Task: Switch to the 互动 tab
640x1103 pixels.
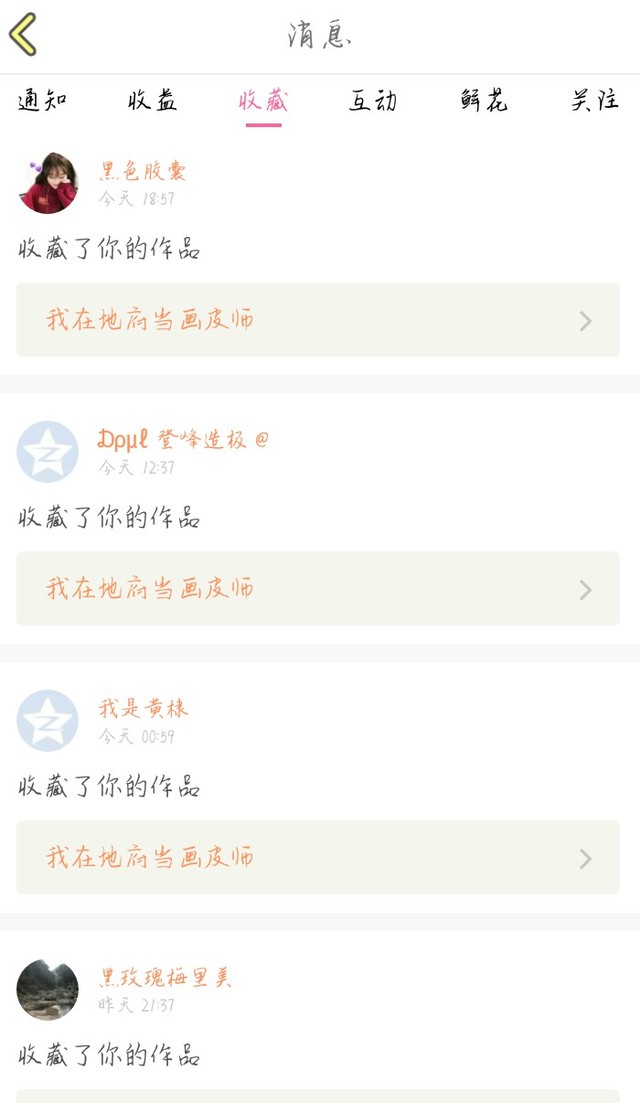Action: click(x=373, y=101)
